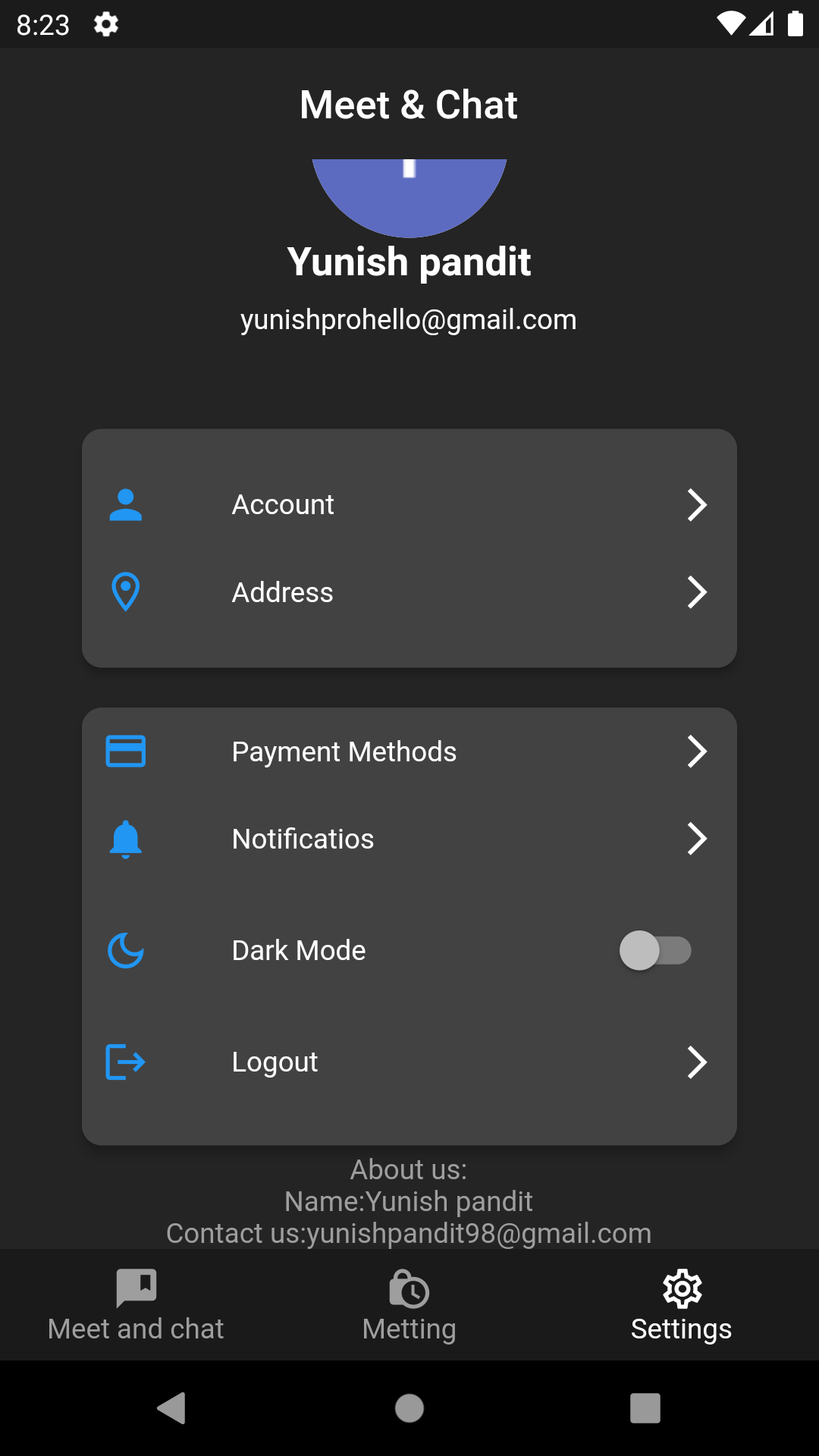
Task: Click the Dark Mode crescent moon icon
Action: (x=126, y=950)
